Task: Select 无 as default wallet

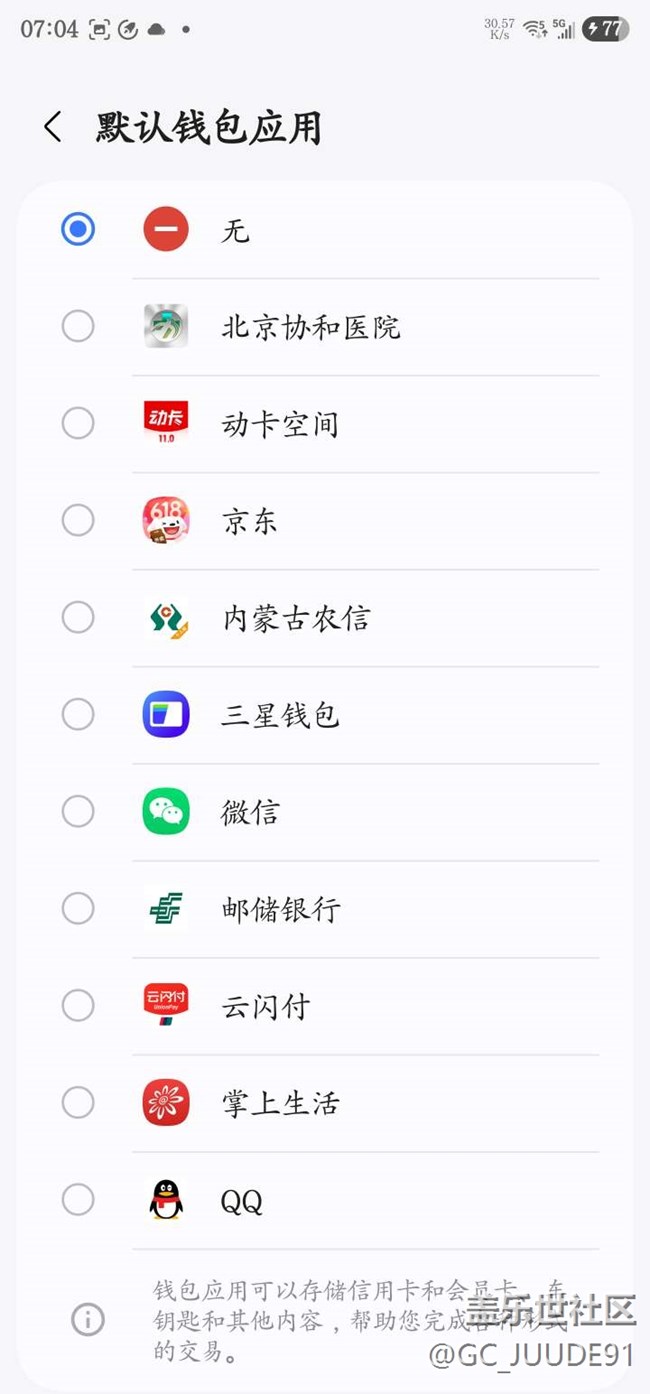Action: 78,230
